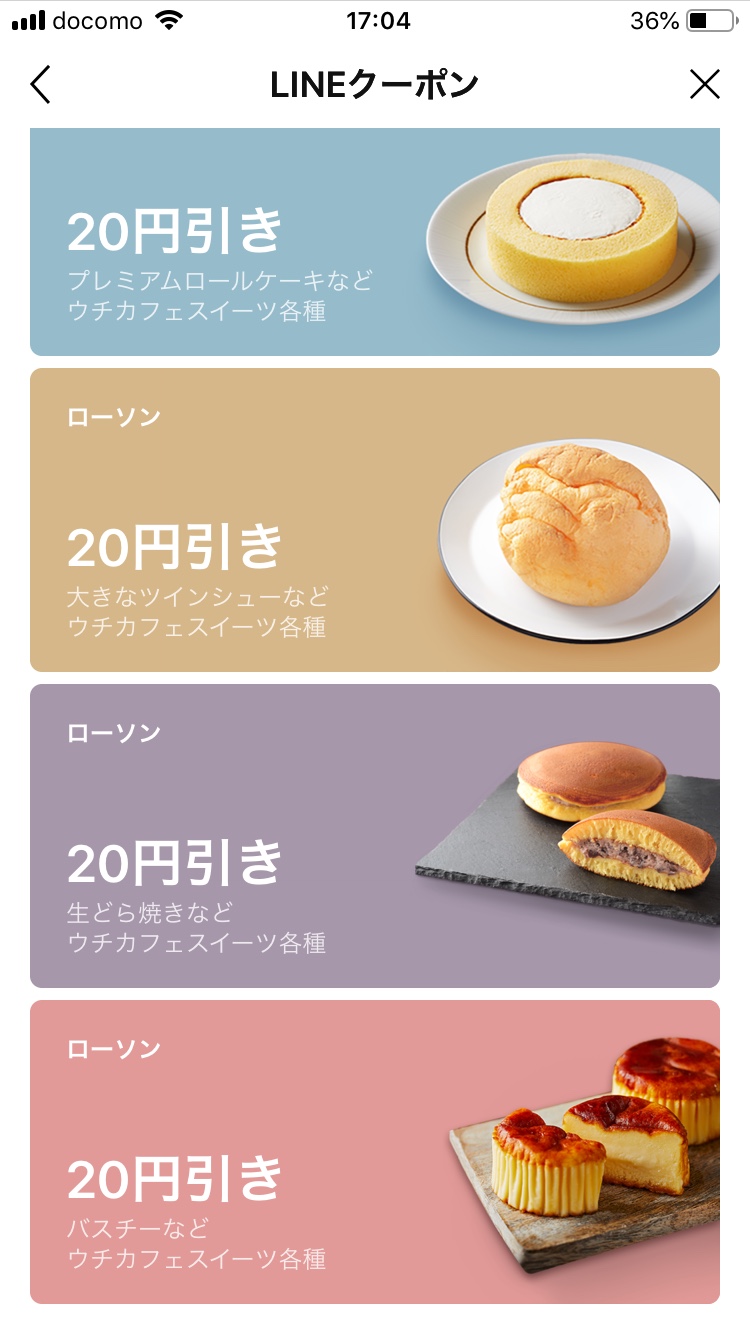Screen dimensions: 750x1334
Task: Go back with the header arrow
Action: (40, 85)
